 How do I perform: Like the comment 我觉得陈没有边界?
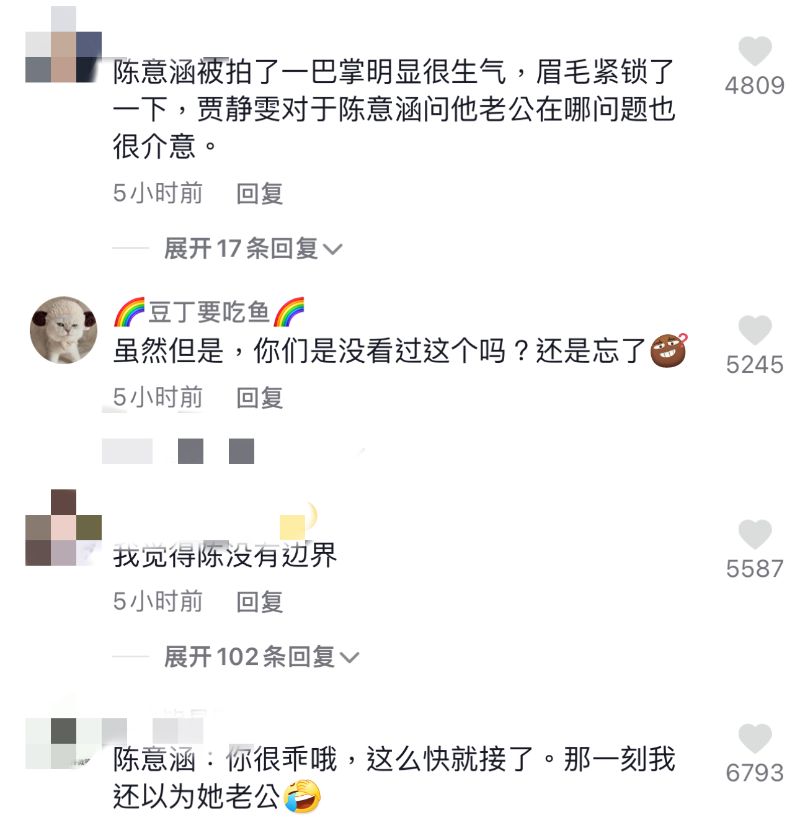pos(755,535)
